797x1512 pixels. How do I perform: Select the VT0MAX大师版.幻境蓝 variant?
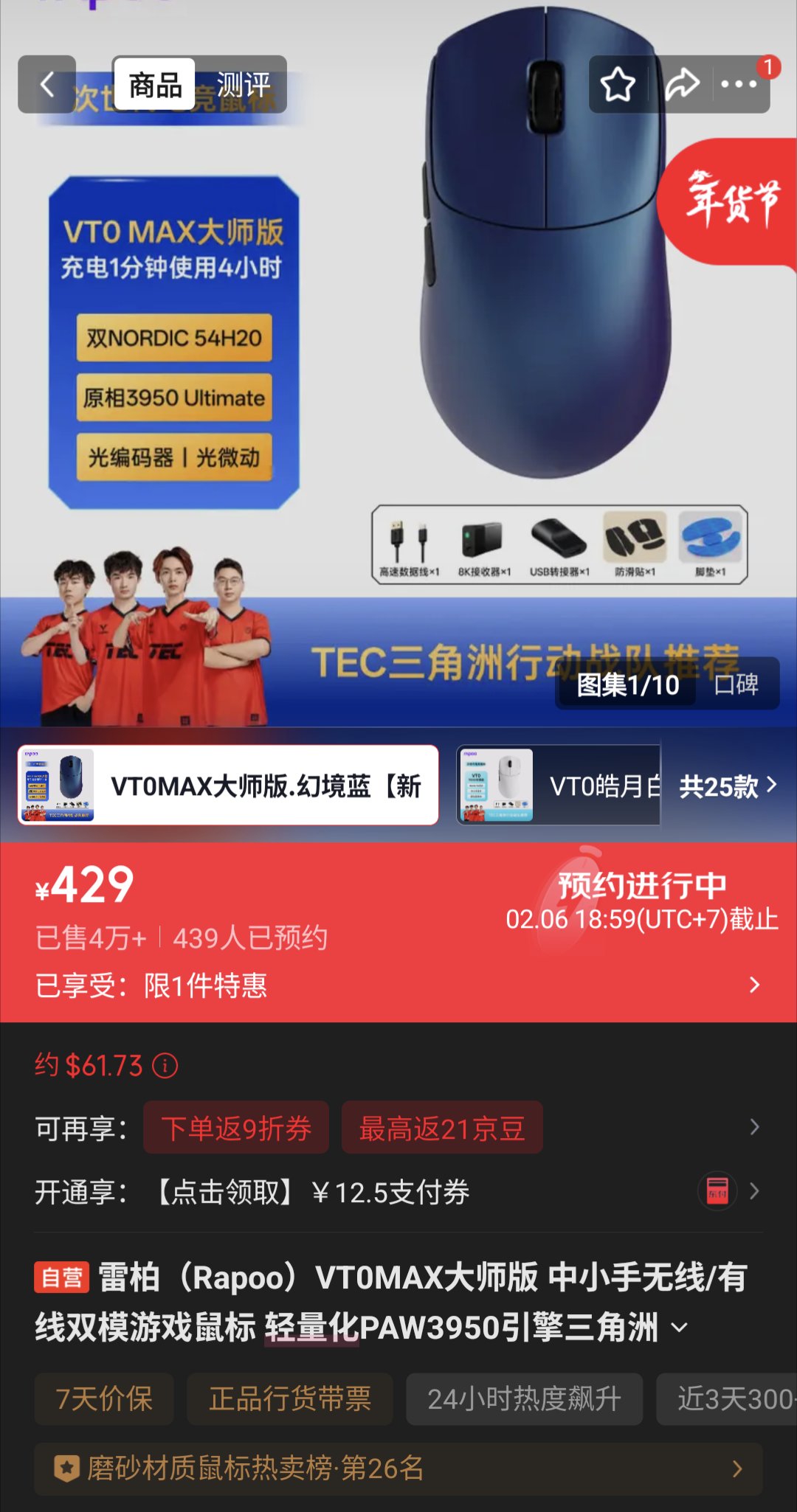pos(228,786)
